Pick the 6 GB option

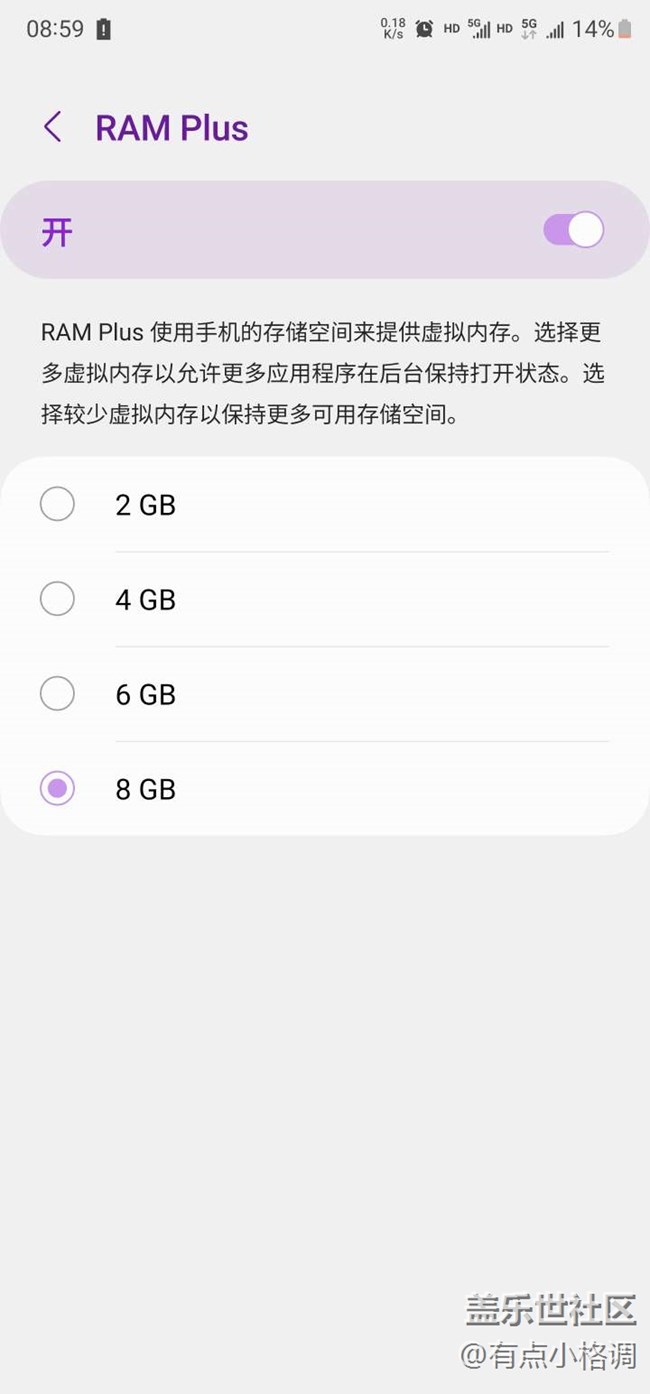(325, 694)
